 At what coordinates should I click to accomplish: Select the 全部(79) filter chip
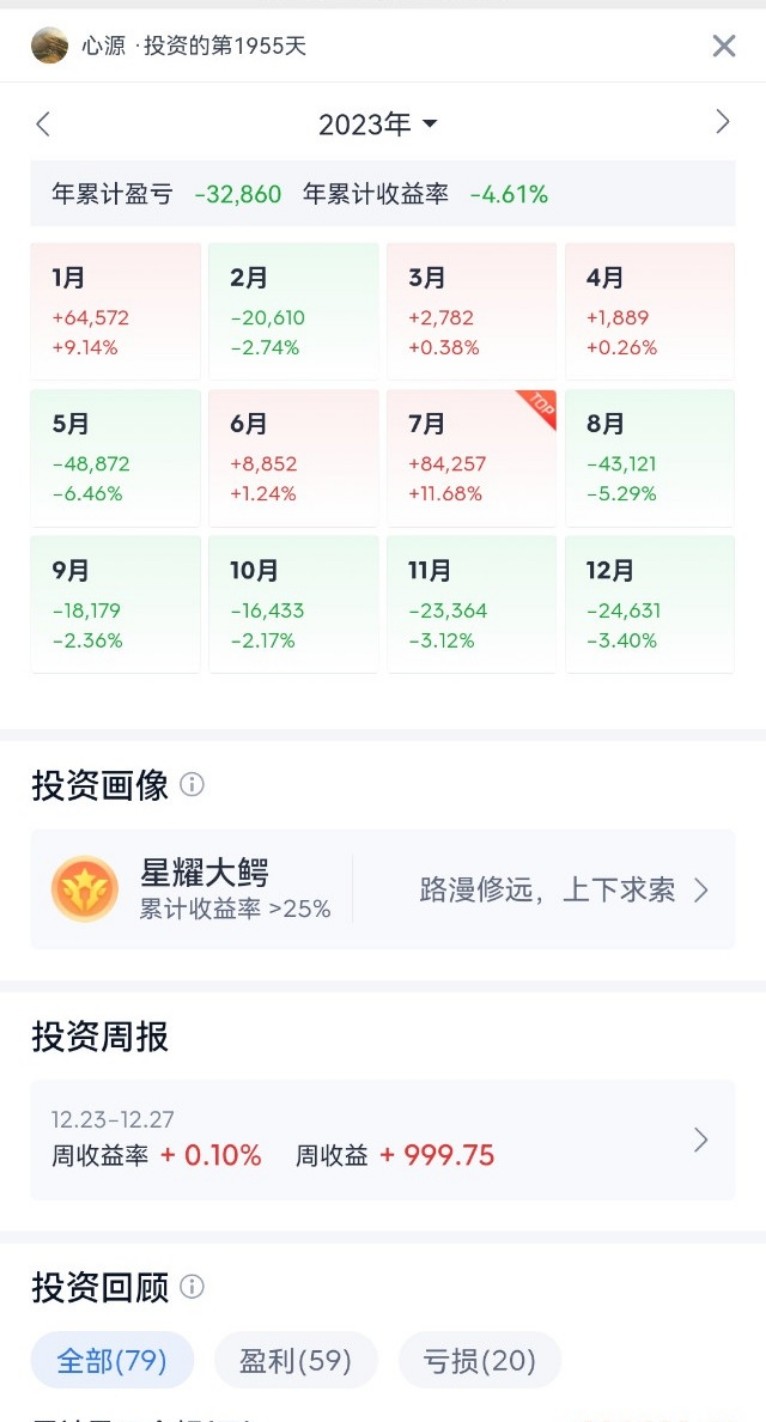(112, 1361)
